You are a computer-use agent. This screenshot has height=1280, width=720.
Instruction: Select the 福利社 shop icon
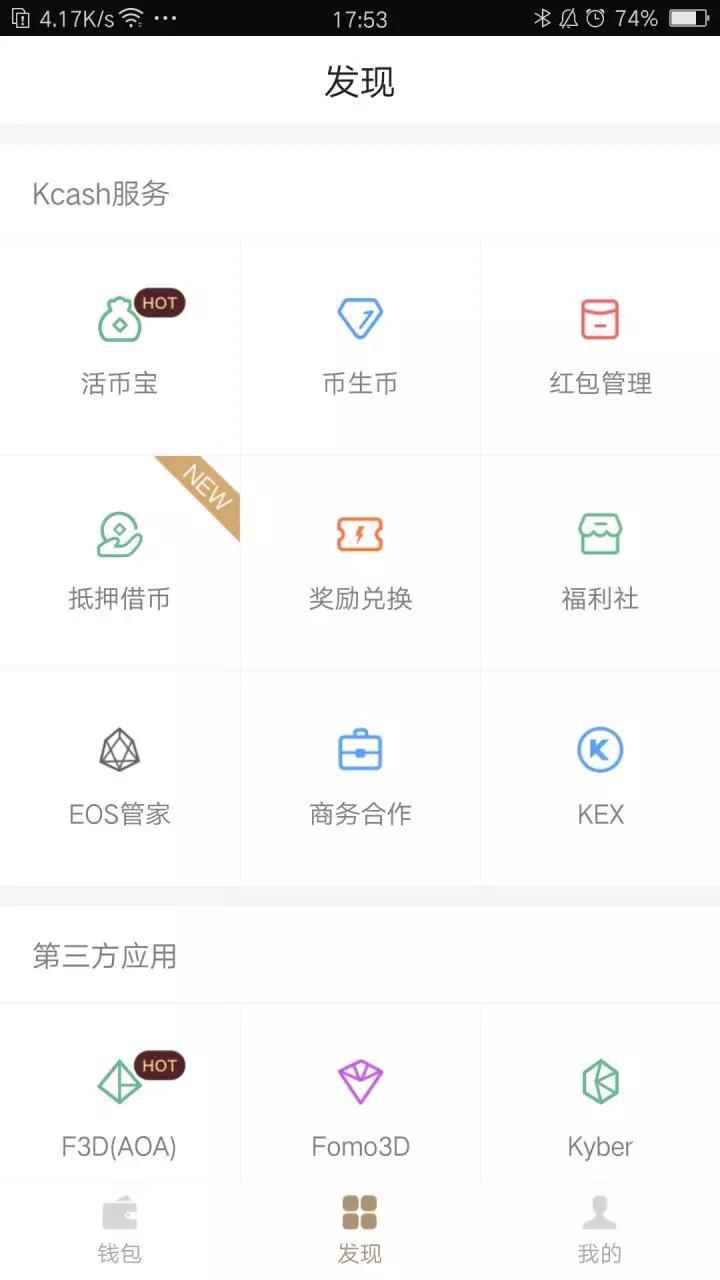point(599,535)
